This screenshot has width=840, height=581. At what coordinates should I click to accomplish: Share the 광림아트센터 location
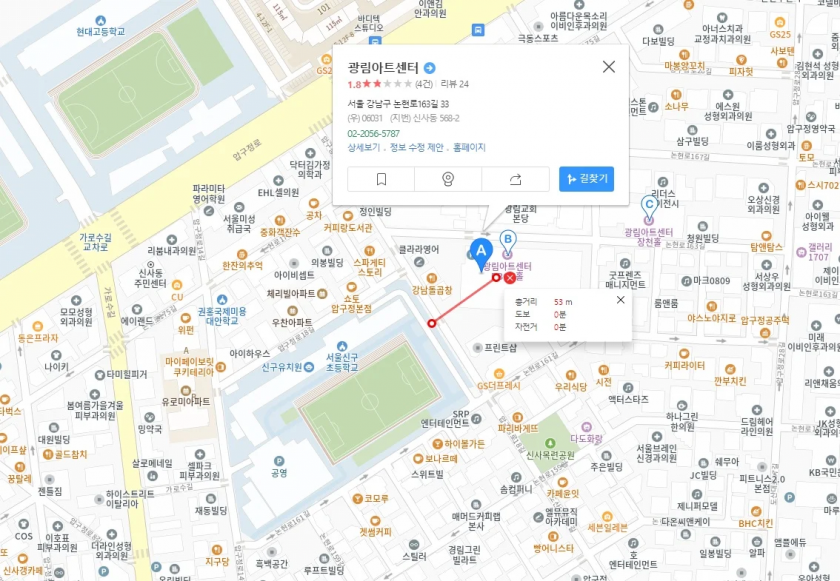pos(515,179)
